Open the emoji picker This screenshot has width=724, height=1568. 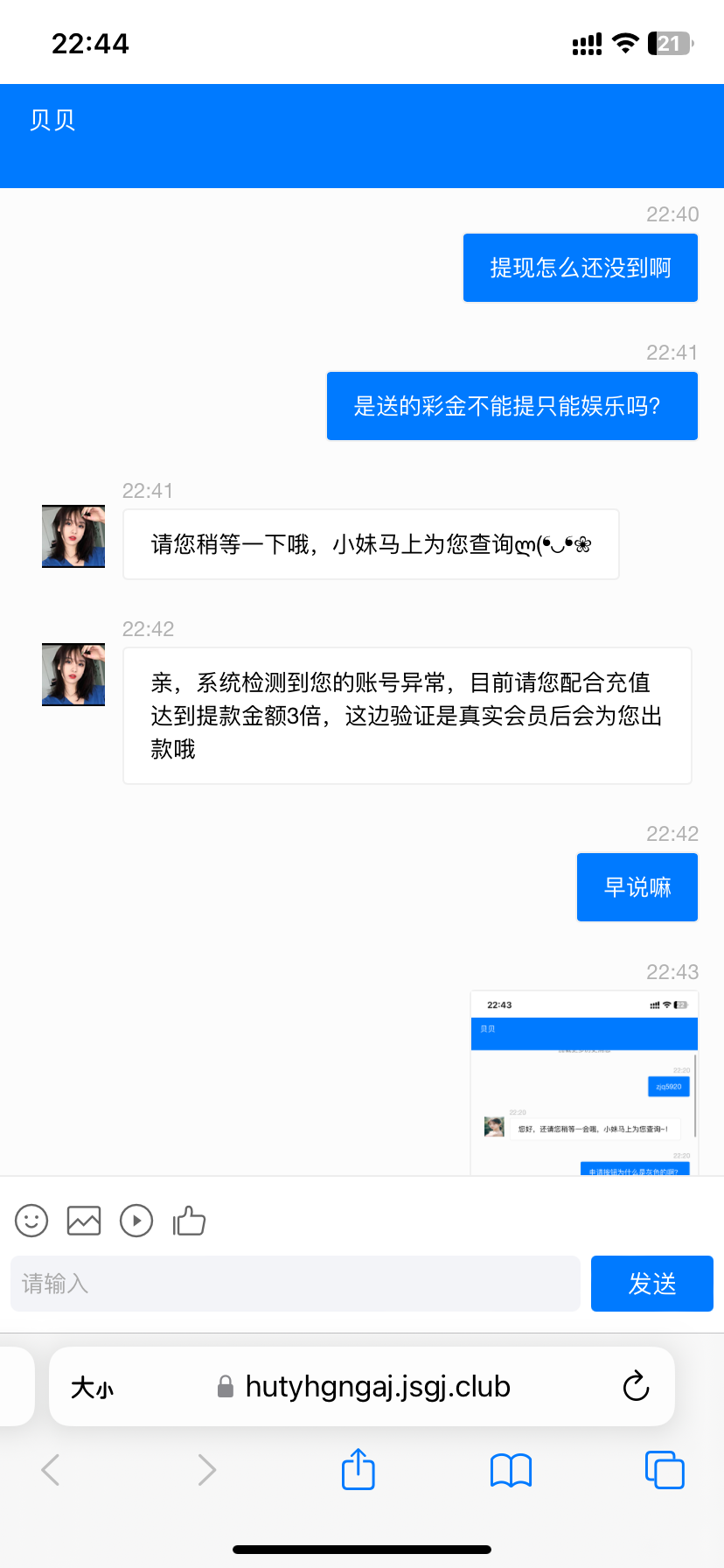coord(31,1221)
